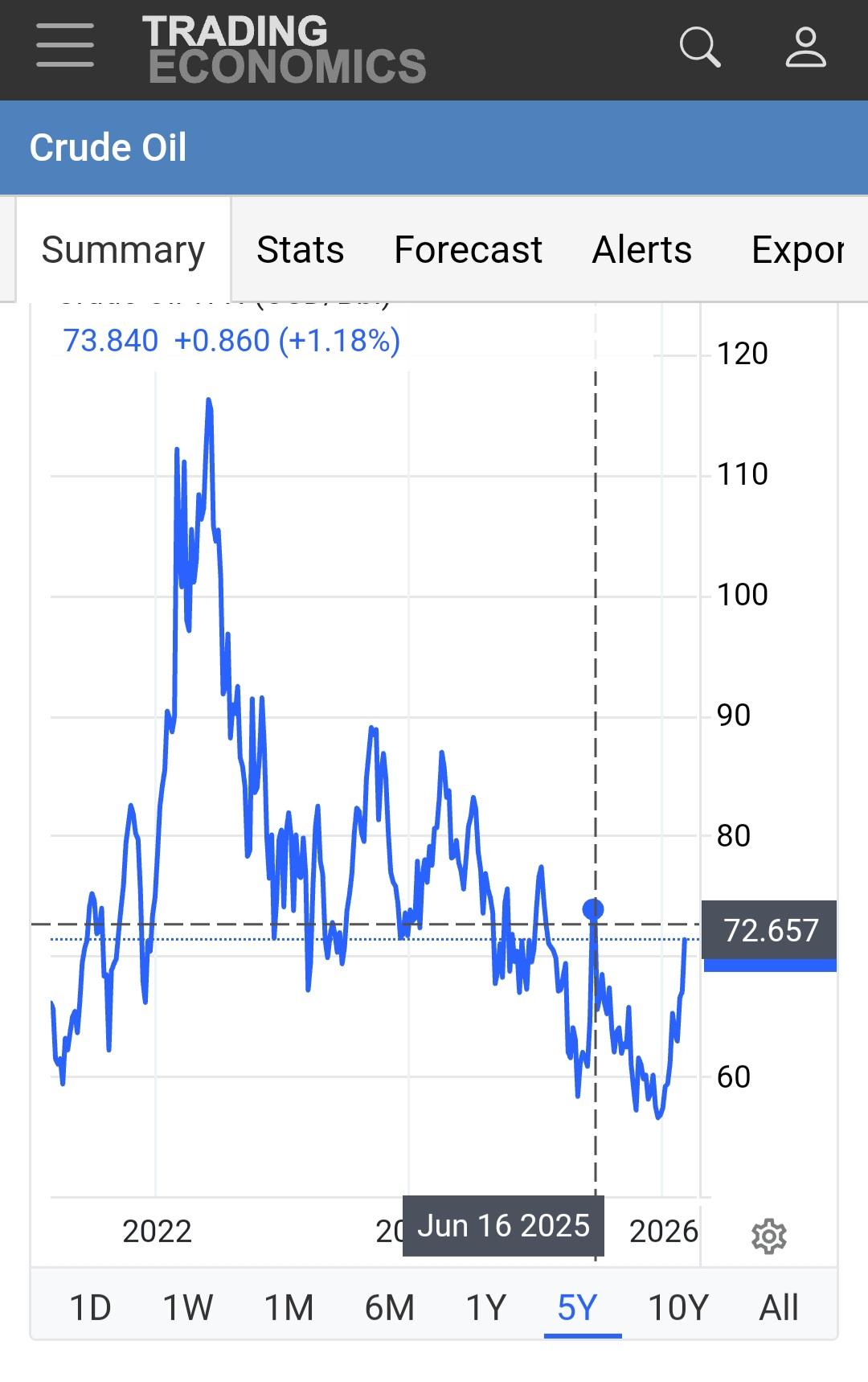Screen dimensions: 868x1382
Task: Show the 1M chart range
Action: 289,1308
